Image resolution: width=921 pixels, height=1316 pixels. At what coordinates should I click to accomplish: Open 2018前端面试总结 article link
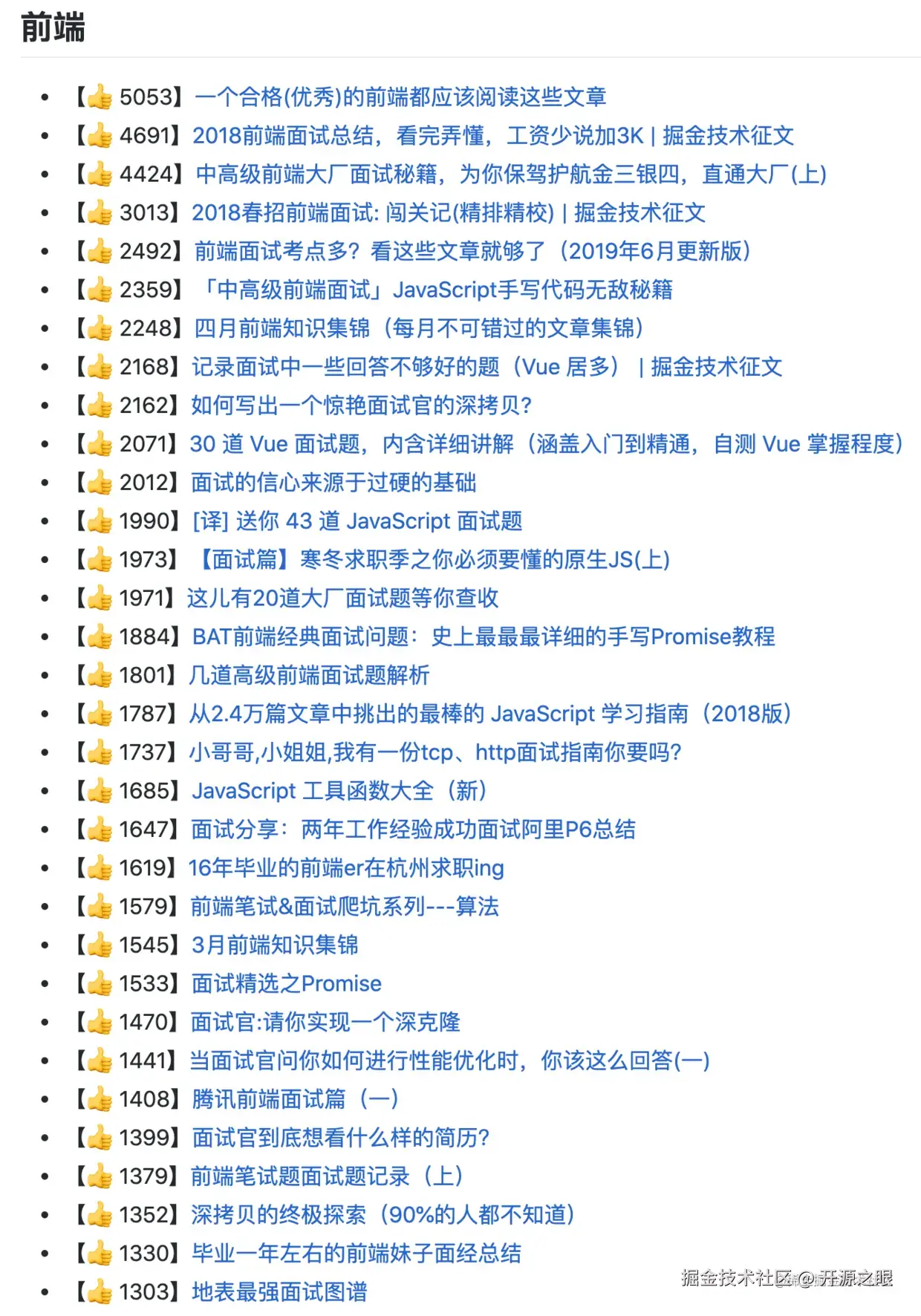pyautogui.click(x=492, y=135)
